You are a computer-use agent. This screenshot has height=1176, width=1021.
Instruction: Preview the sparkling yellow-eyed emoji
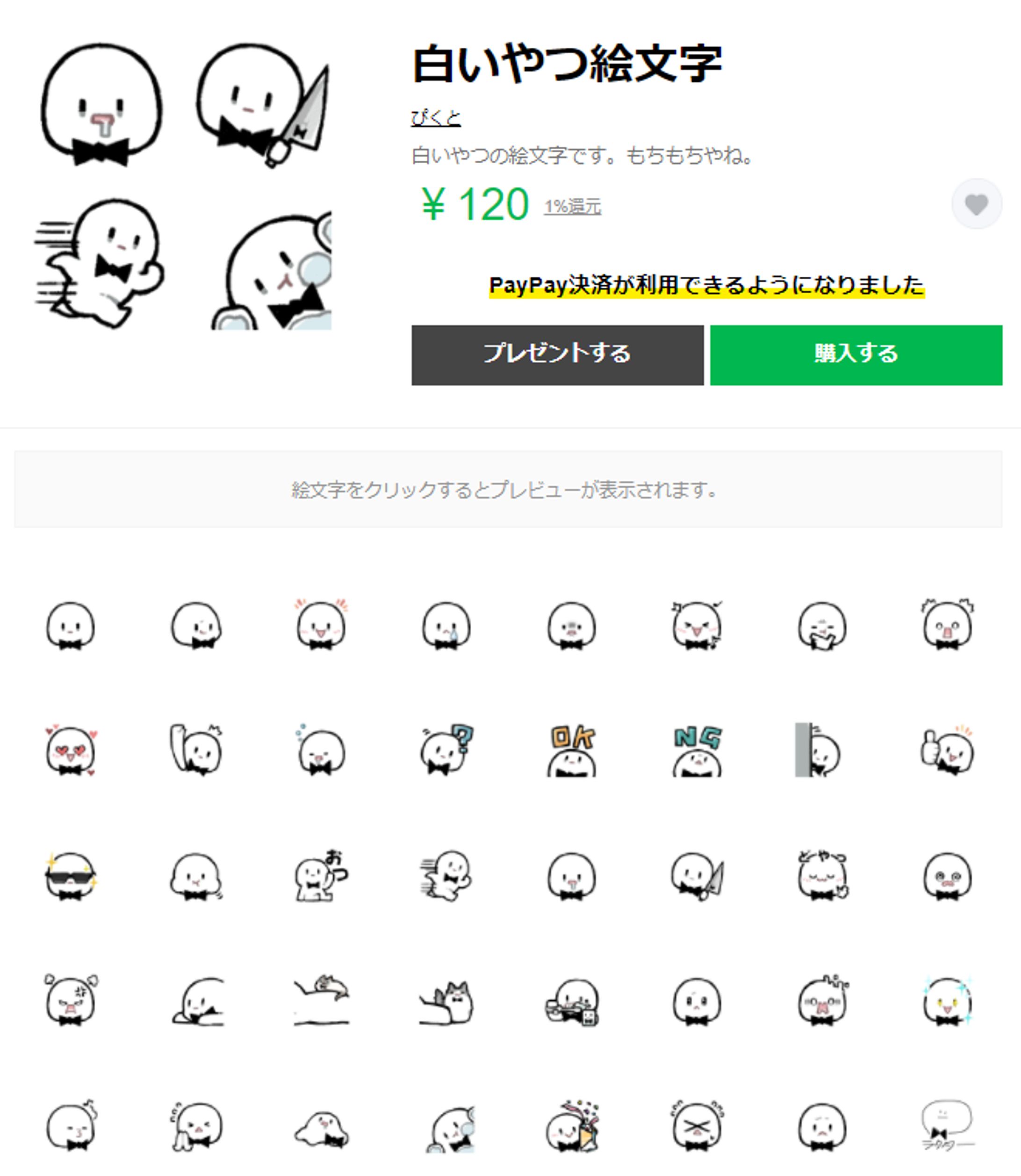[948, 1001]
